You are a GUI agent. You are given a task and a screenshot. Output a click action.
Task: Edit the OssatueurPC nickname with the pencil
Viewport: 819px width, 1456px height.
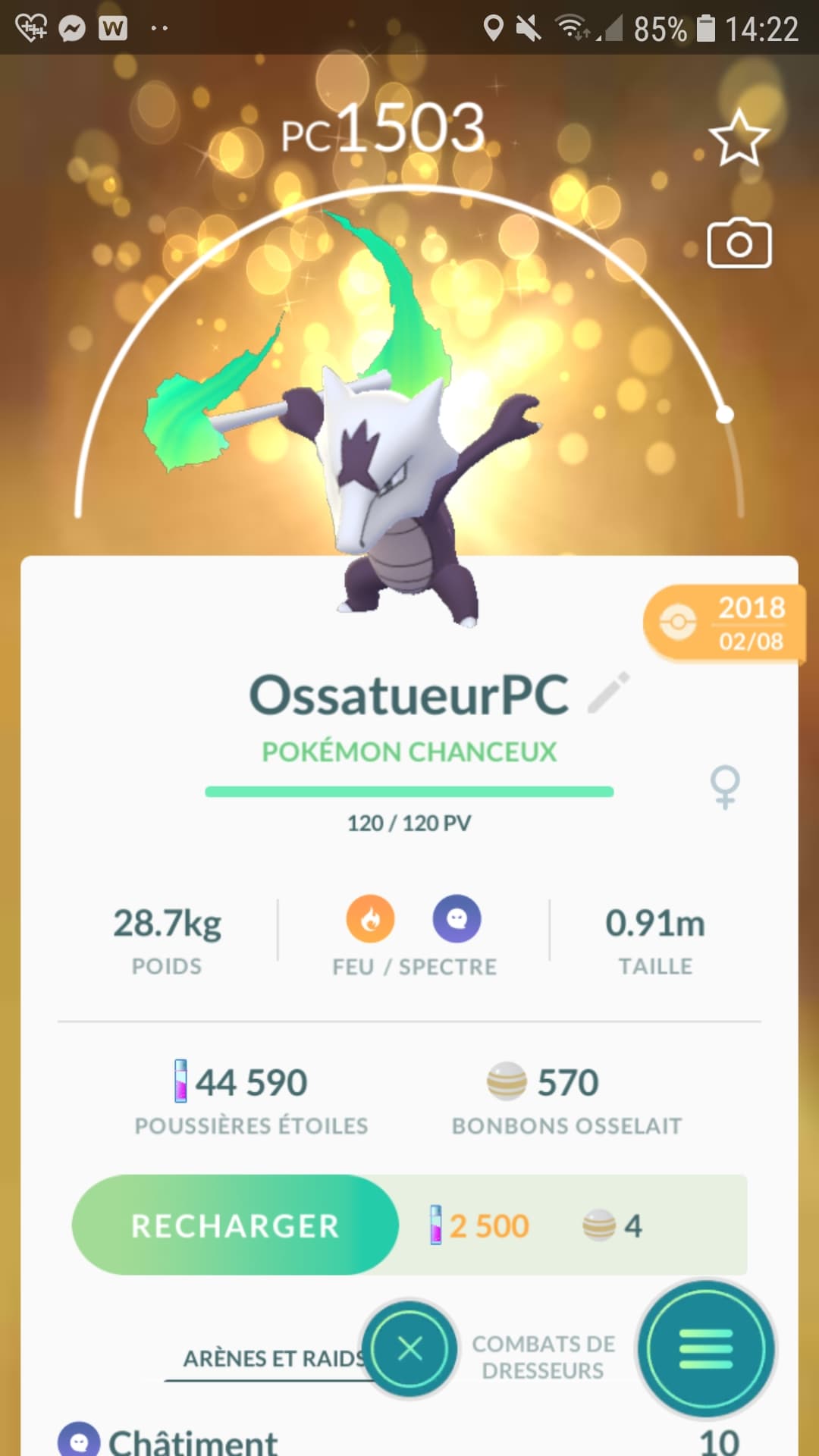(x=608, y=692)
